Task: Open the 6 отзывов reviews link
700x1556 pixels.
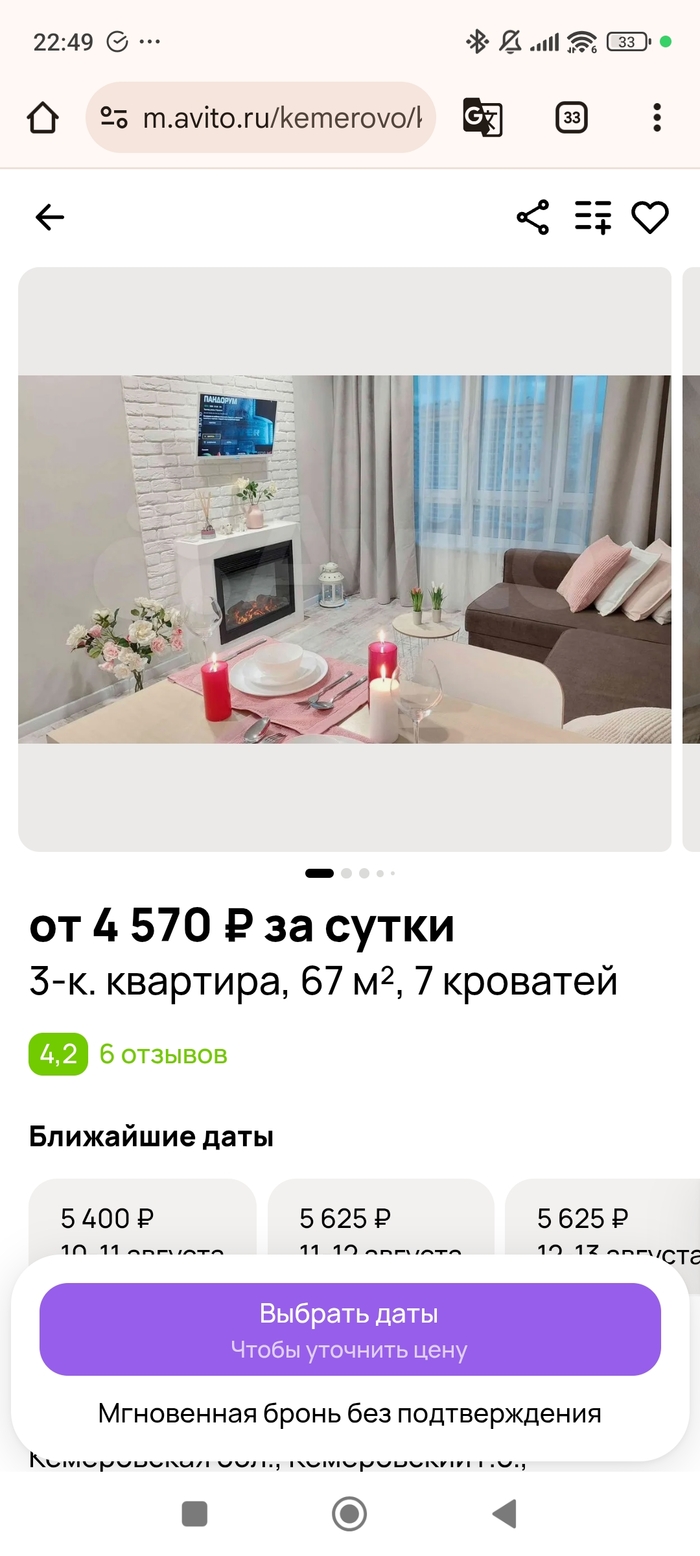Action: (163, 1054)
